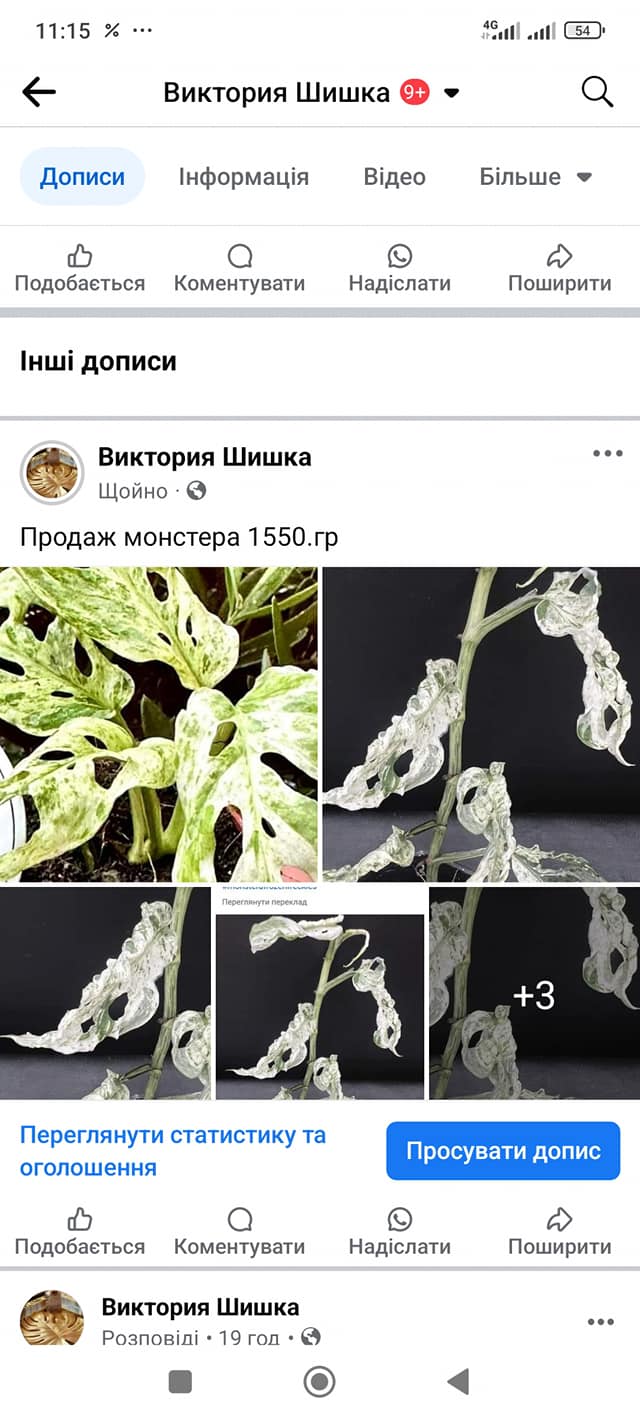640x1422 pixels.
Task: Open the Відео tab
Action: tap(394, 177)
